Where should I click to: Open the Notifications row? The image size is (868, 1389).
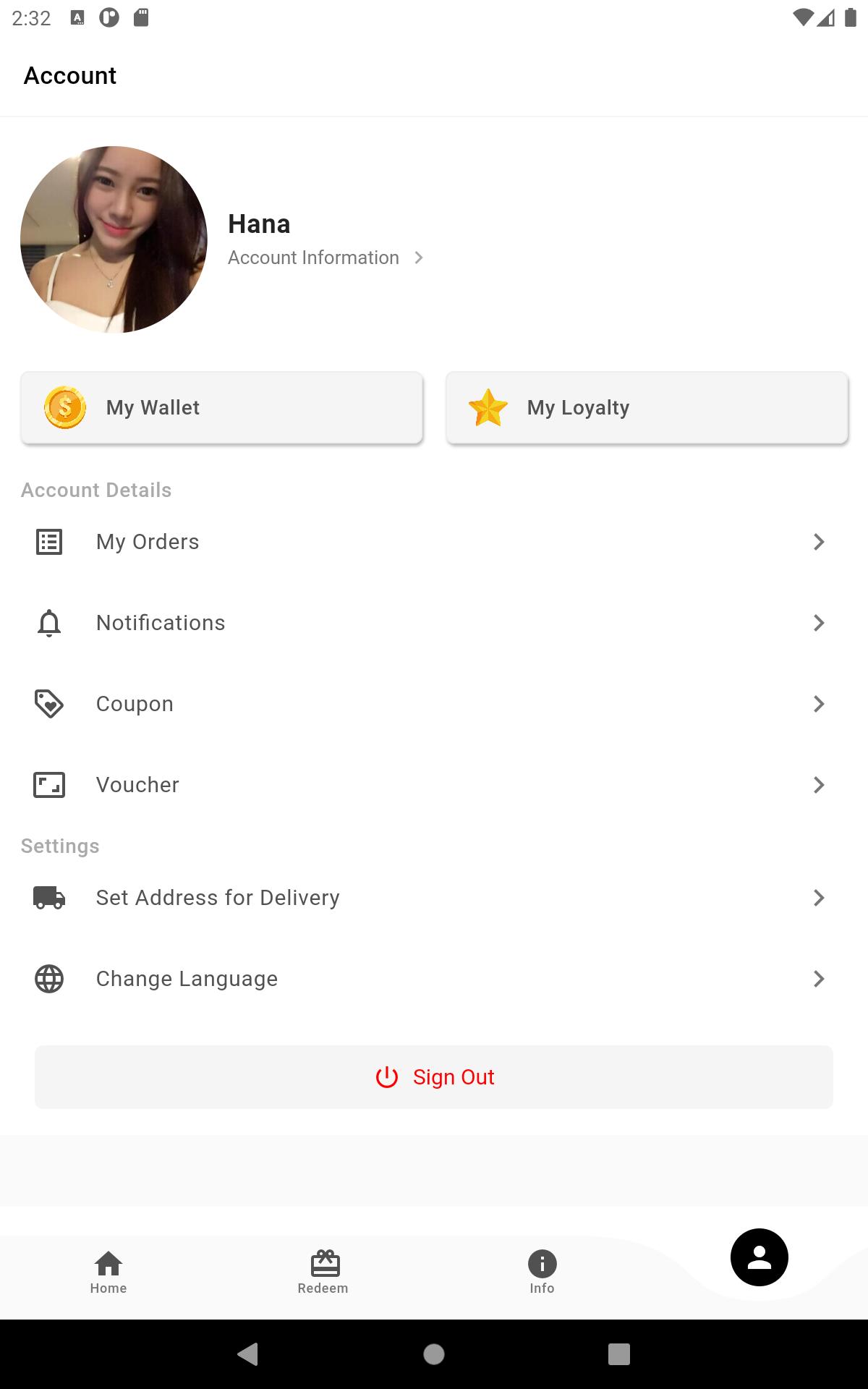click(434, 623)
